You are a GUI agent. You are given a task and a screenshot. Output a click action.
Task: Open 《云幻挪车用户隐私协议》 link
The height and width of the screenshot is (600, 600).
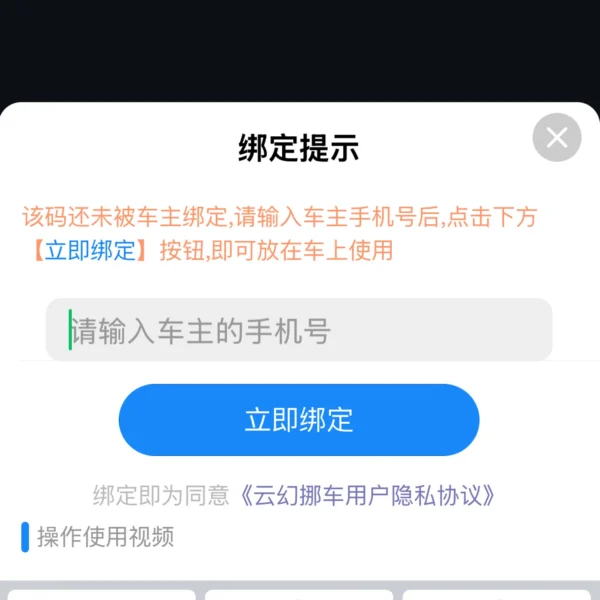[x=368, y=495]
